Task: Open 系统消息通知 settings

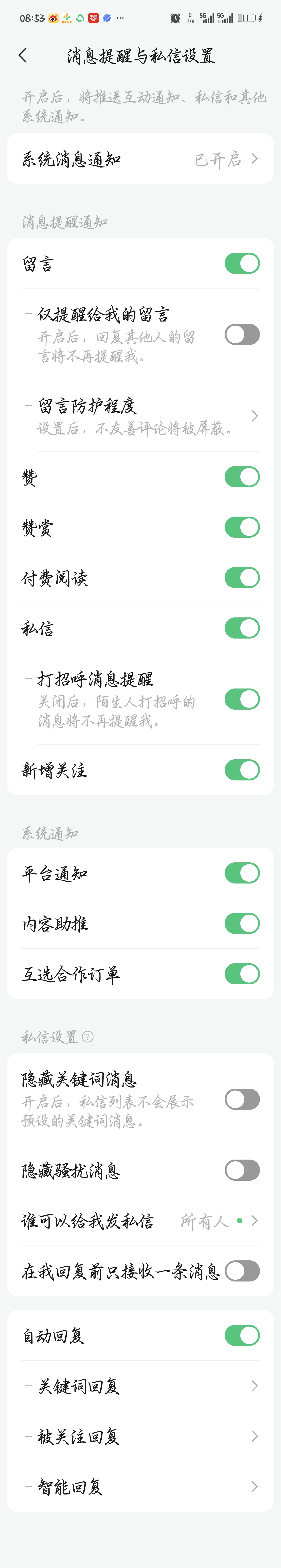Action: pos(140,159)
